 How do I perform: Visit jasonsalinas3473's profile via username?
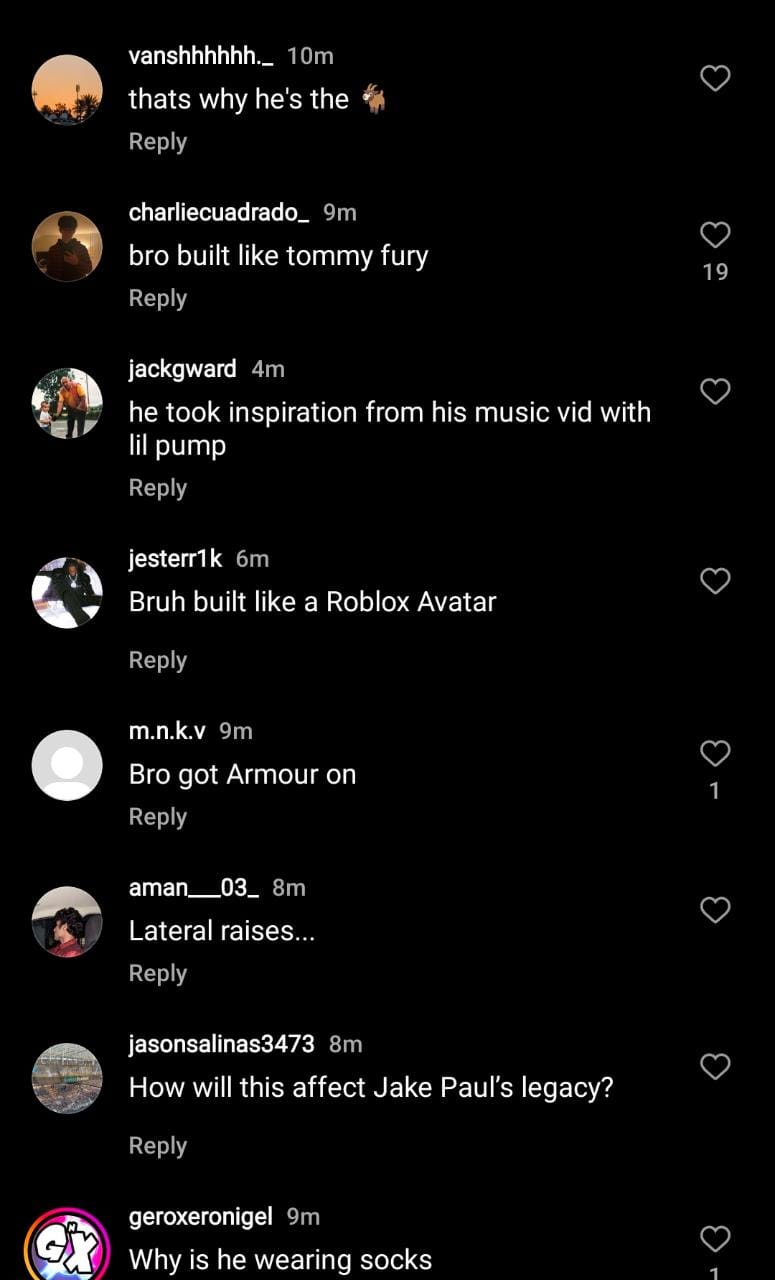[x=221, y=1044]
